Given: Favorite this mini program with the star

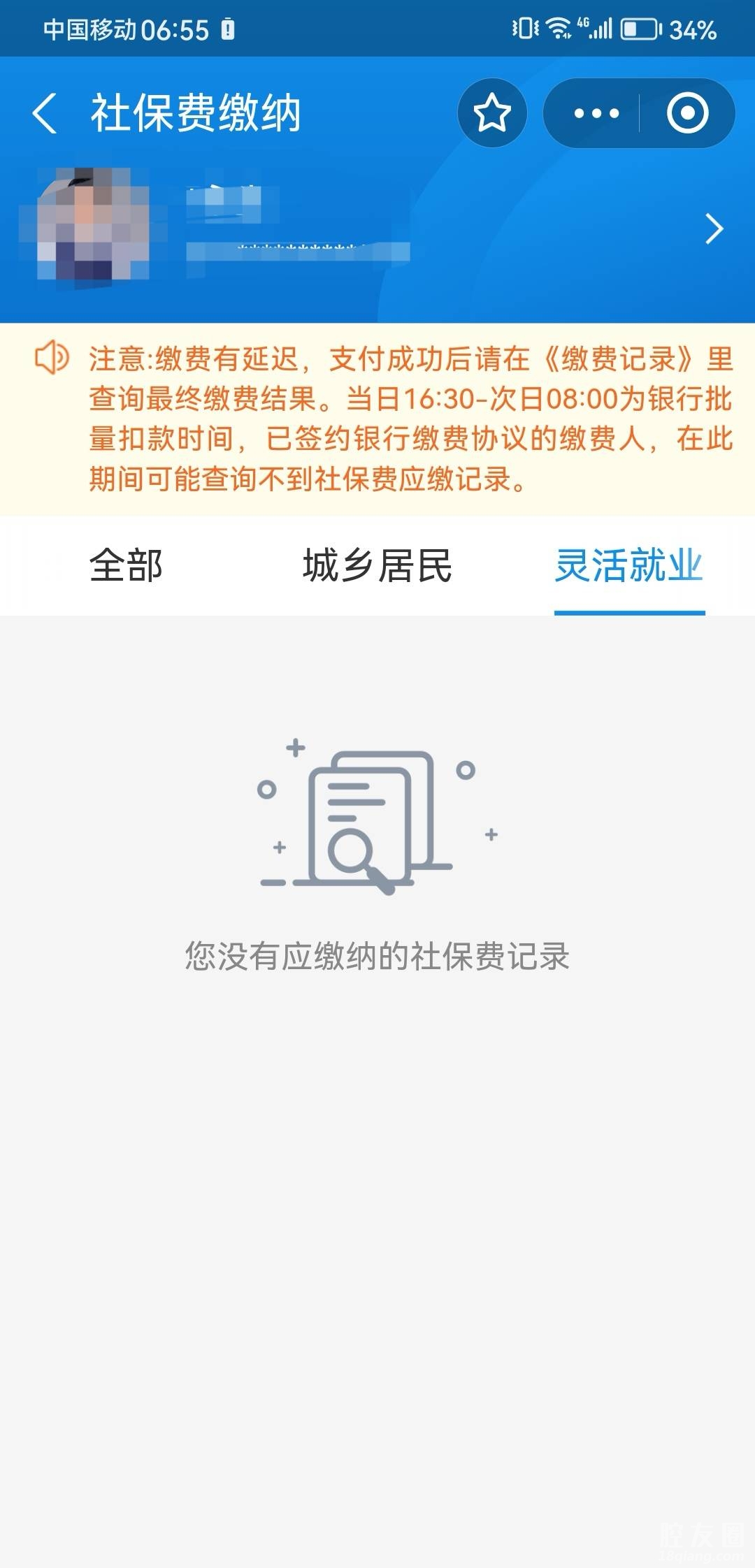Looking at the screenshot, I should click(492, 113).
